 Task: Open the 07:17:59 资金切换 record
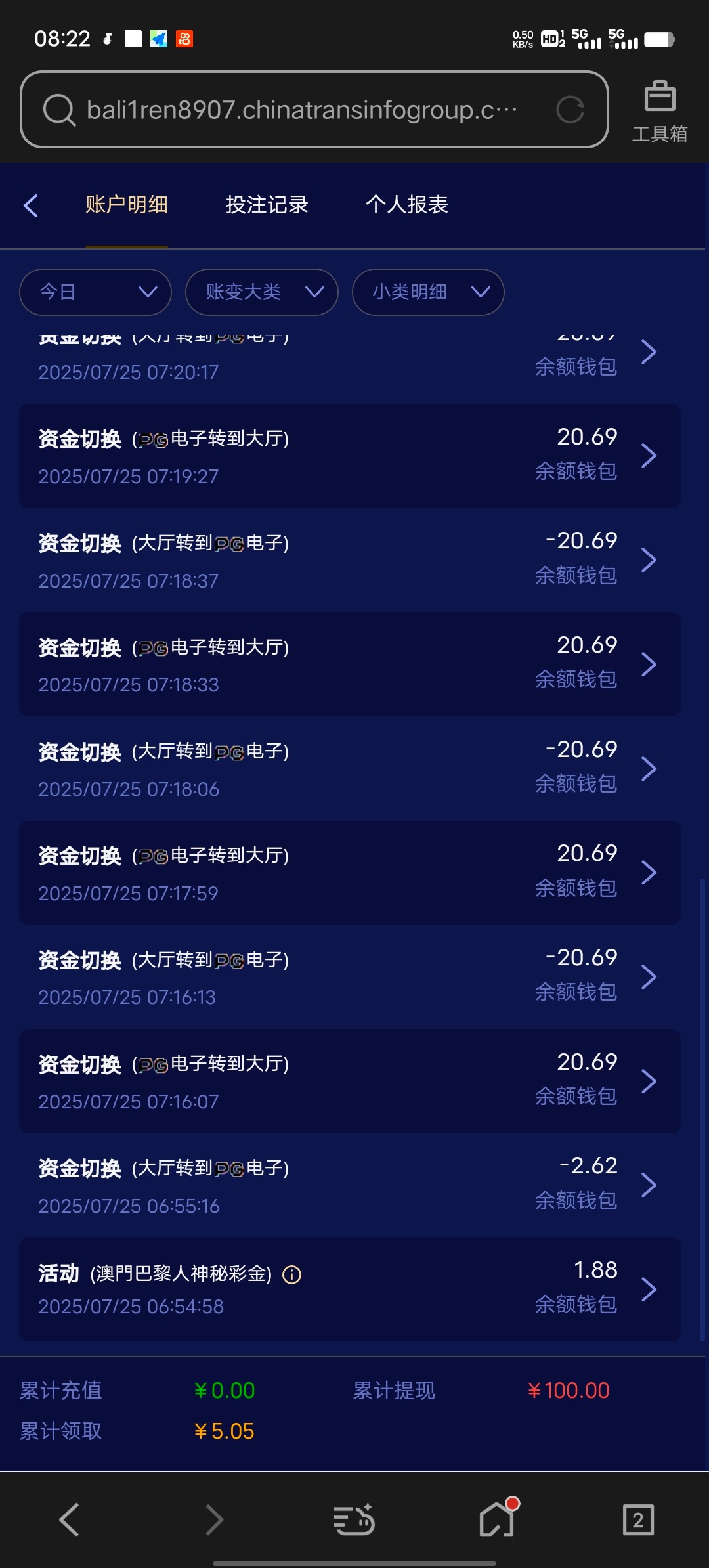click(x=349, y=873)
